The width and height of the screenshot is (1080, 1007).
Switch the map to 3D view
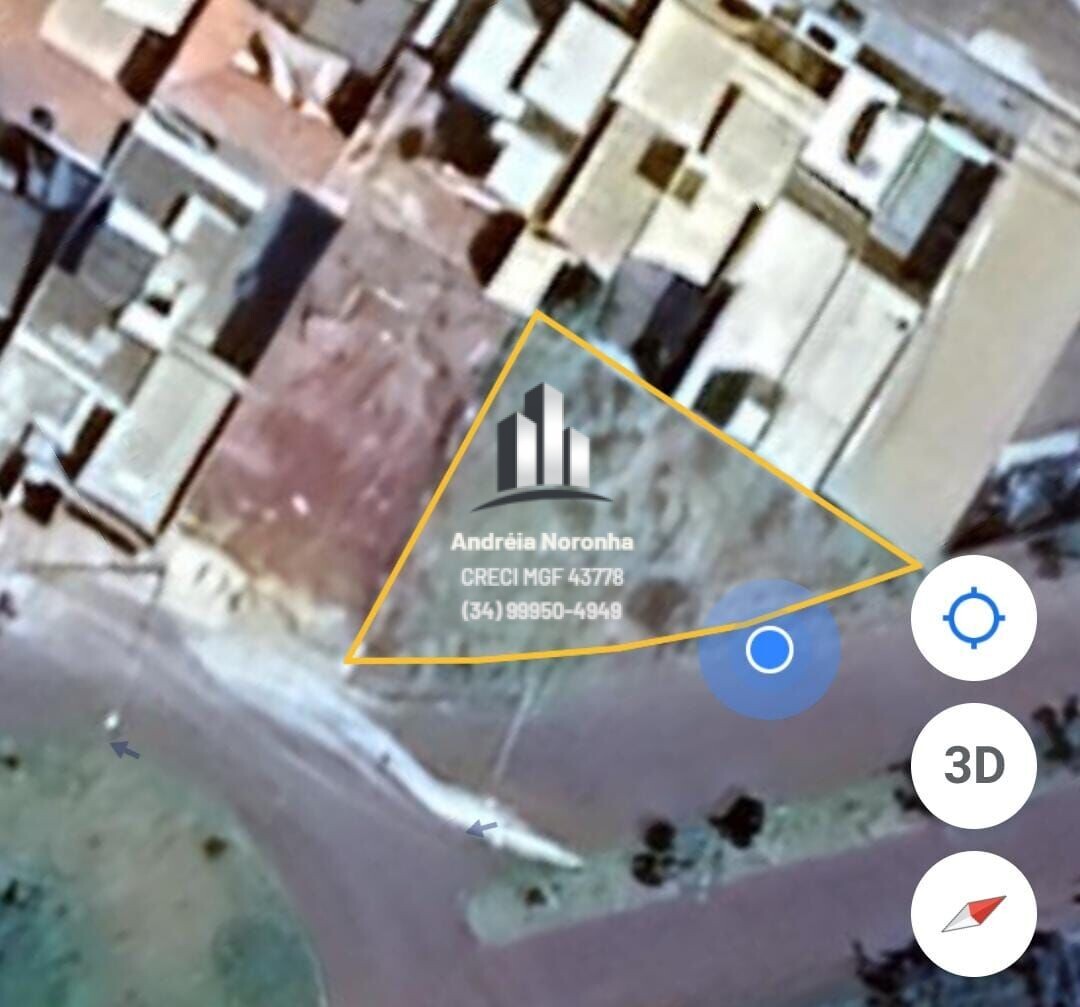[973, 766]
